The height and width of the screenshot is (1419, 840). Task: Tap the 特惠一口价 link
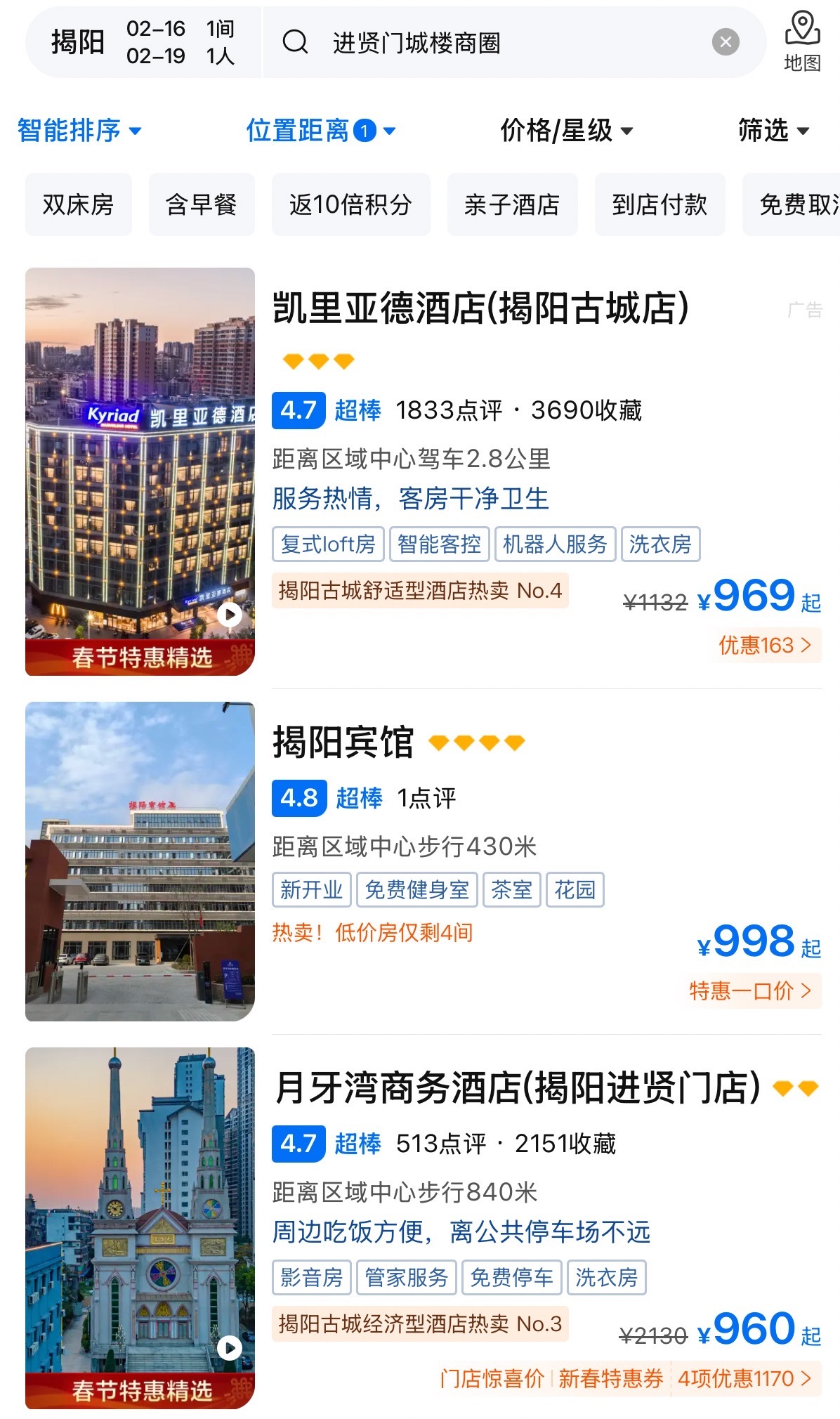(x=750, y=990)
